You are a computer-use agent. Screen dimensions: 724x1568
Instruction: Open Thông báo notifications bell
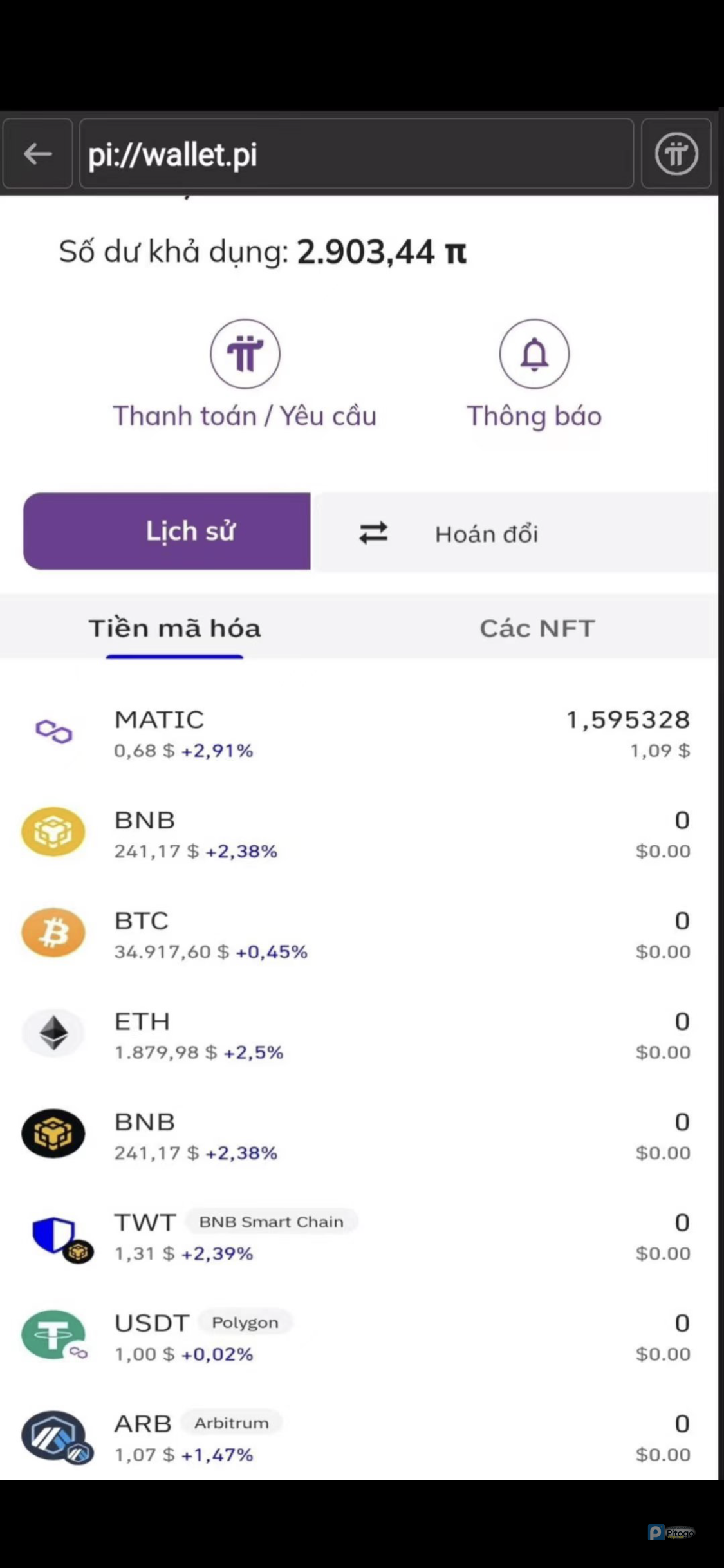[x=534, y=375]
